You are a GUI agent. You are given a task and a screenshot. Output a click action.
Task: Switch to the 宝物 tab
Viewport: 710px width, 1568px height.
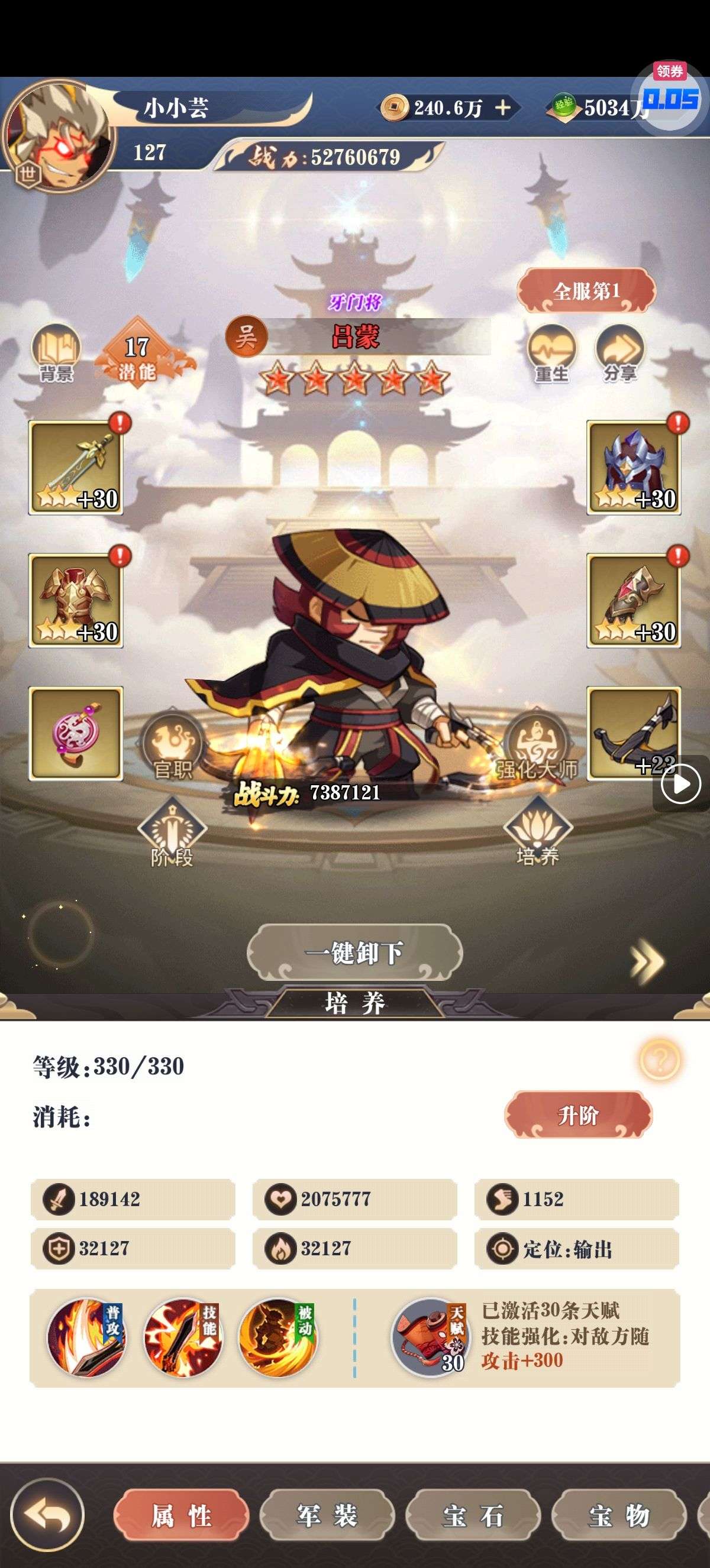[619, 1515]
